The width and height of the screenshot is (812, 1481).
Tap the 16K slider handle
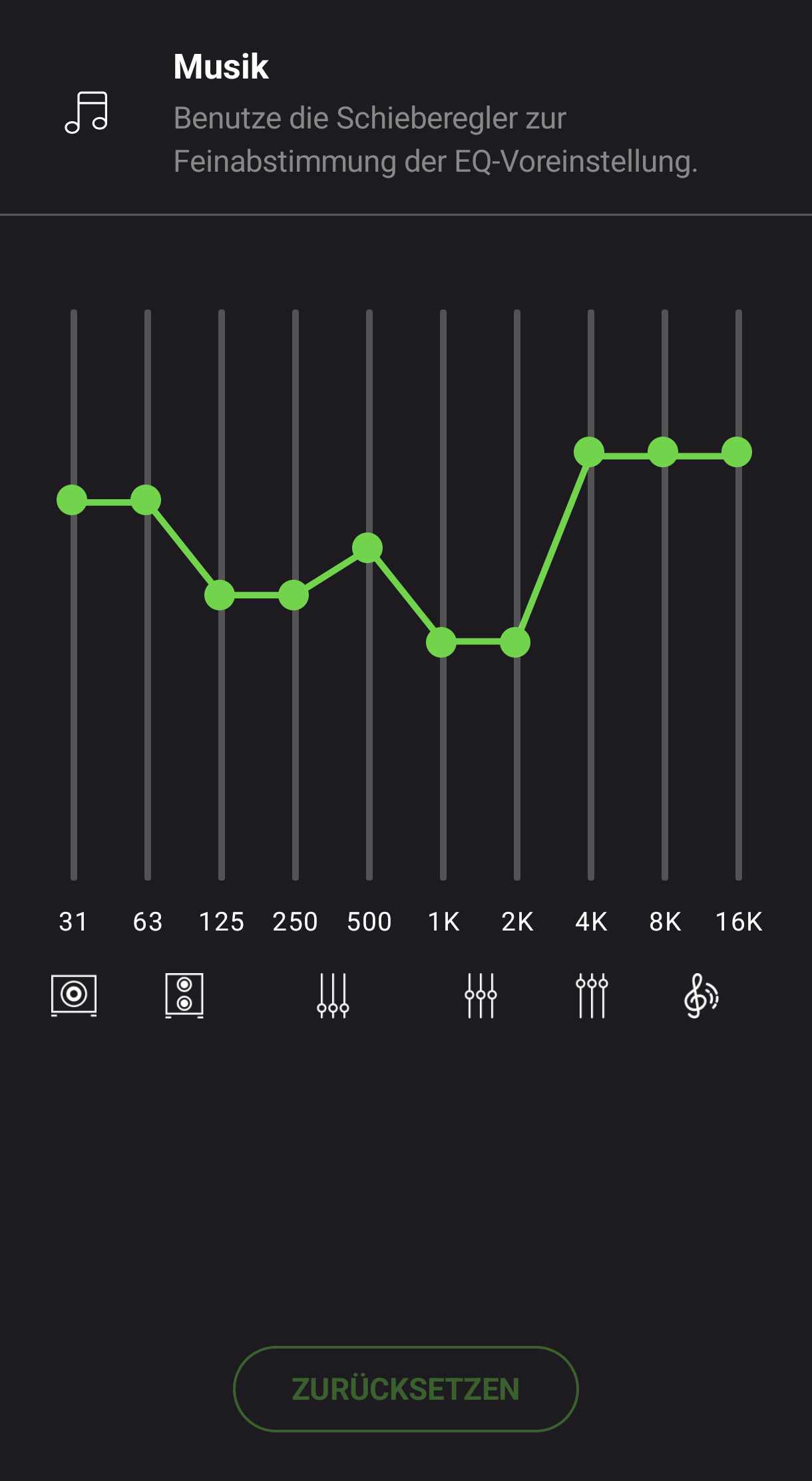737,453
